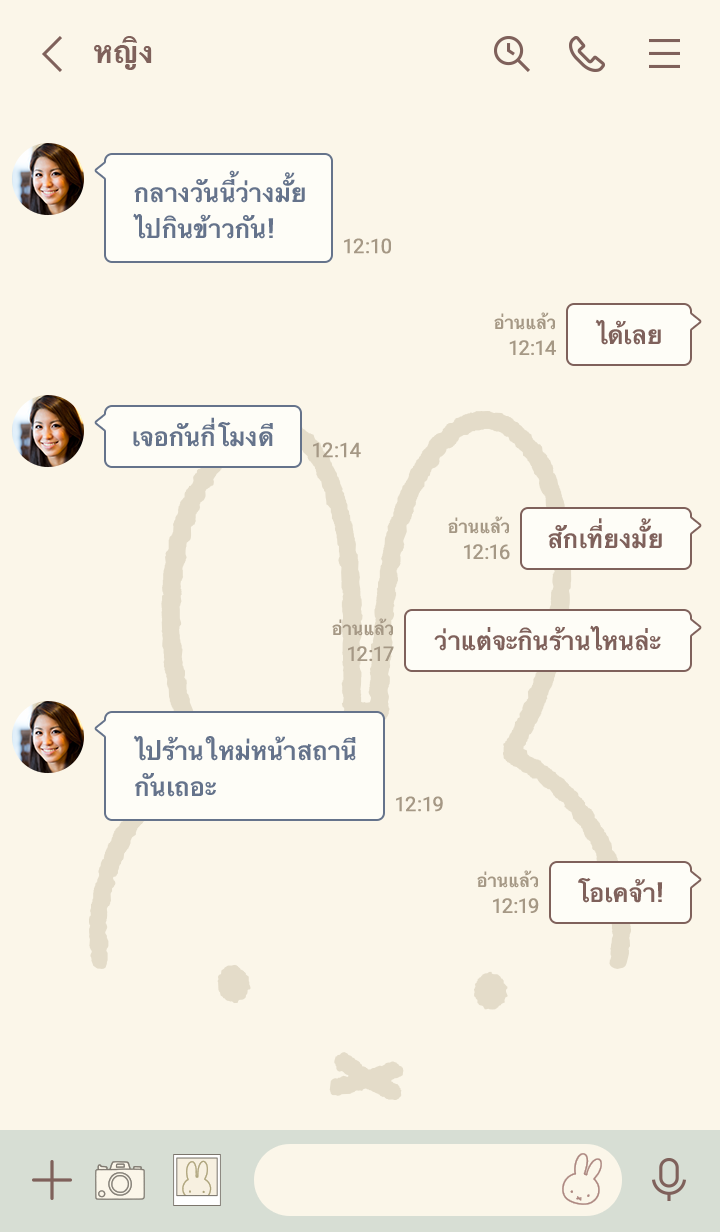720x1232 pixels.
Task: Launch the camera to take a photo
Action: 120,1181
